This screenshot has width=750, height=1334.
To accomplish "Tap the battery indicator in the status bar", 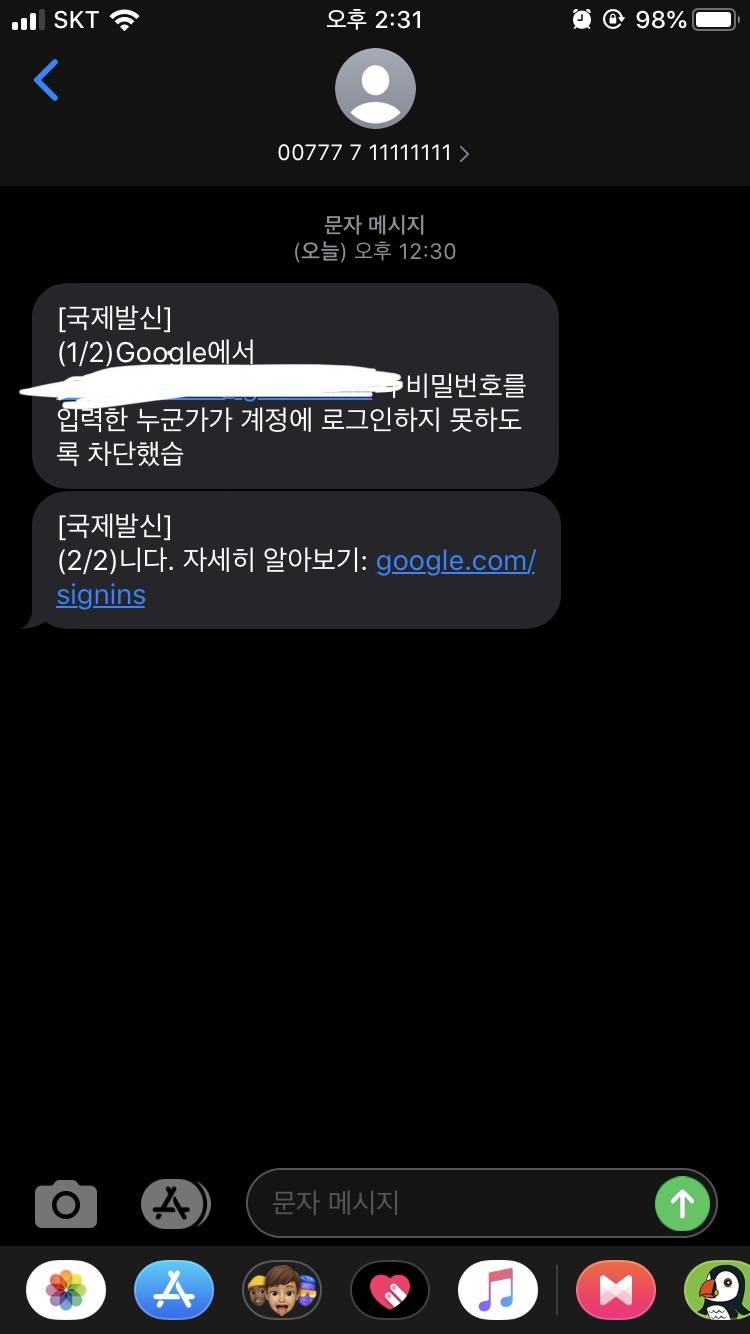I will click(713, 18).
